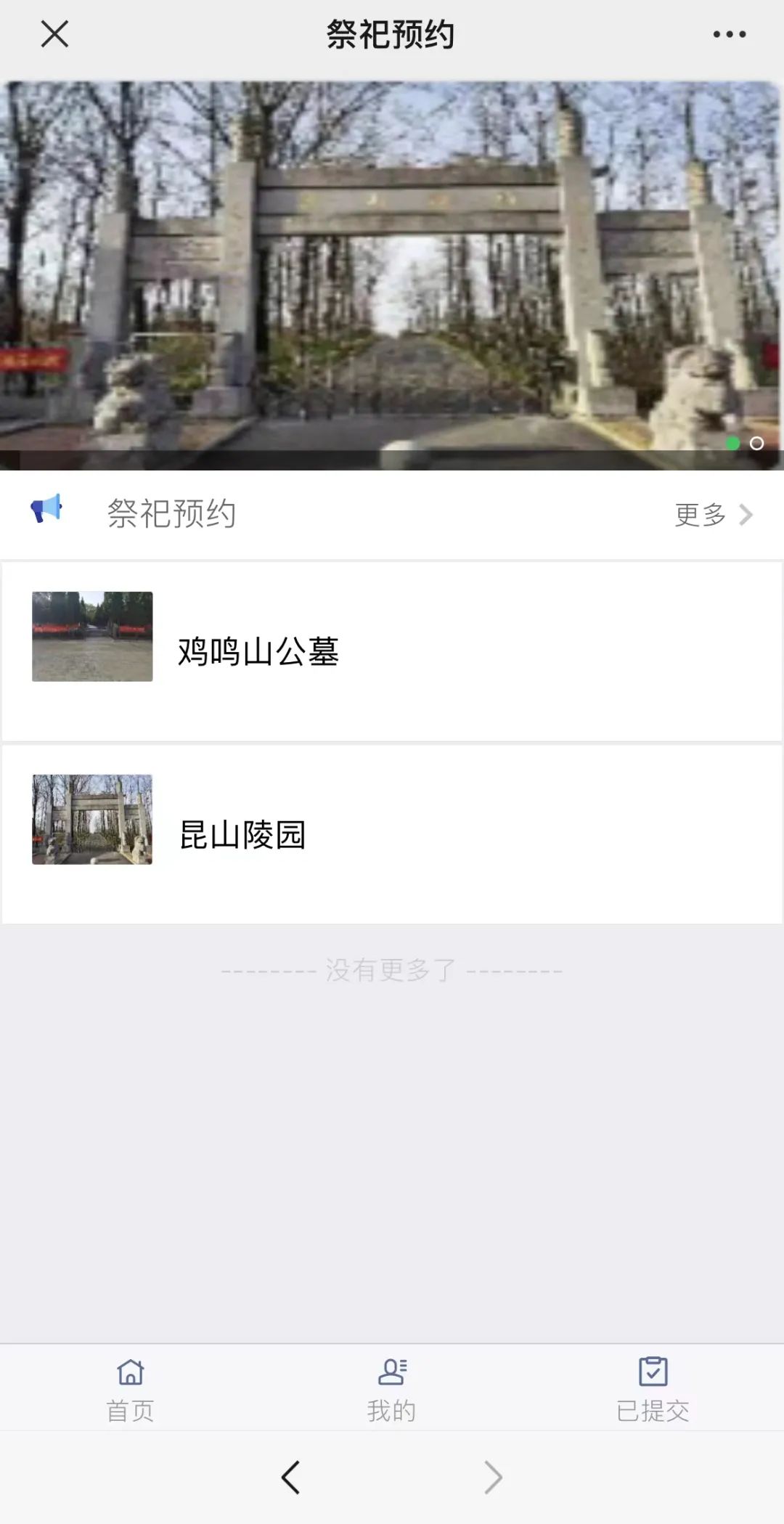Tap 更多 to view more
Screen dimensions: 784x1524
pos(713,515)
